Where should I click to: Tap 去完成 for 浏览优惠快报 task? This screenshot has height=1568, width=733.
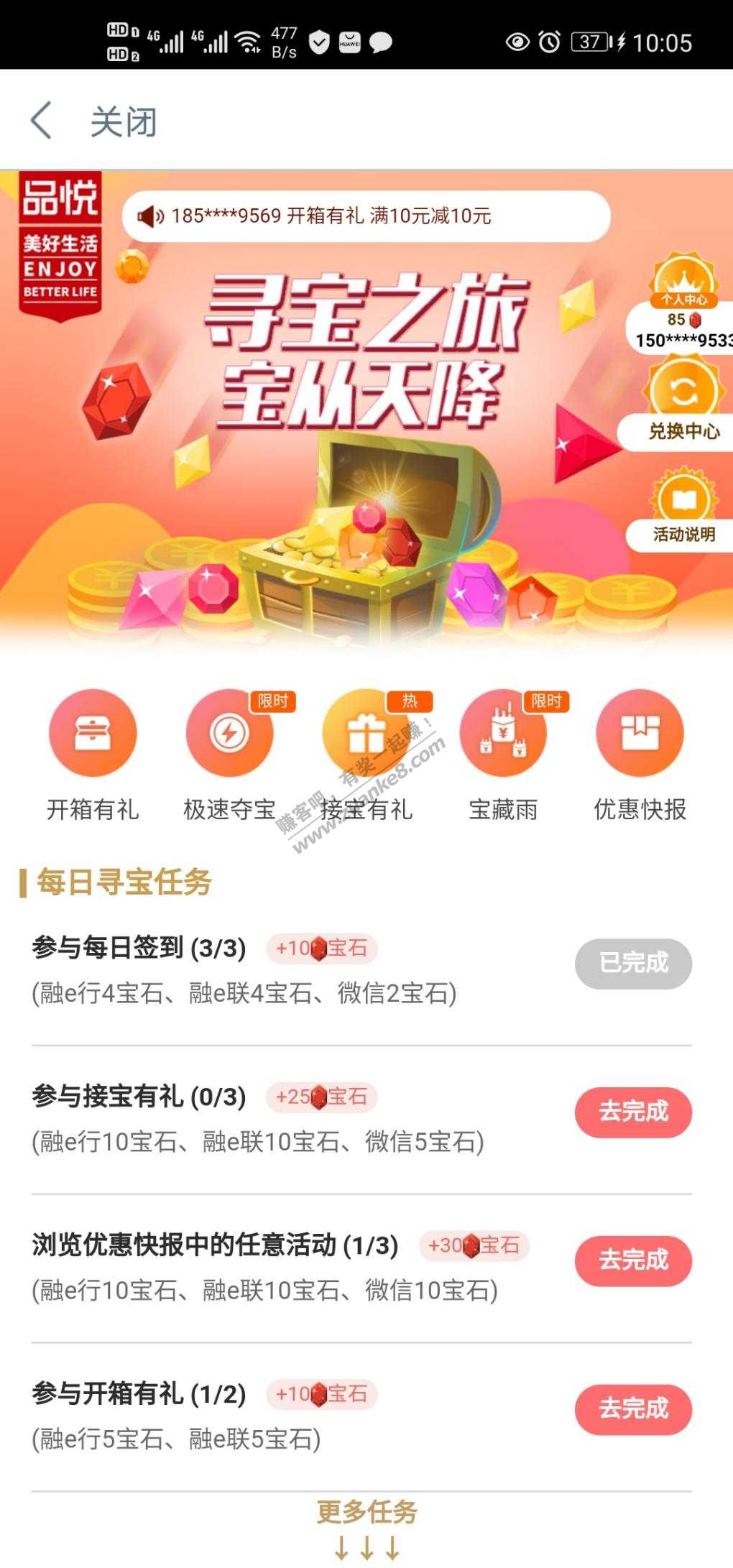[633, 1260]
